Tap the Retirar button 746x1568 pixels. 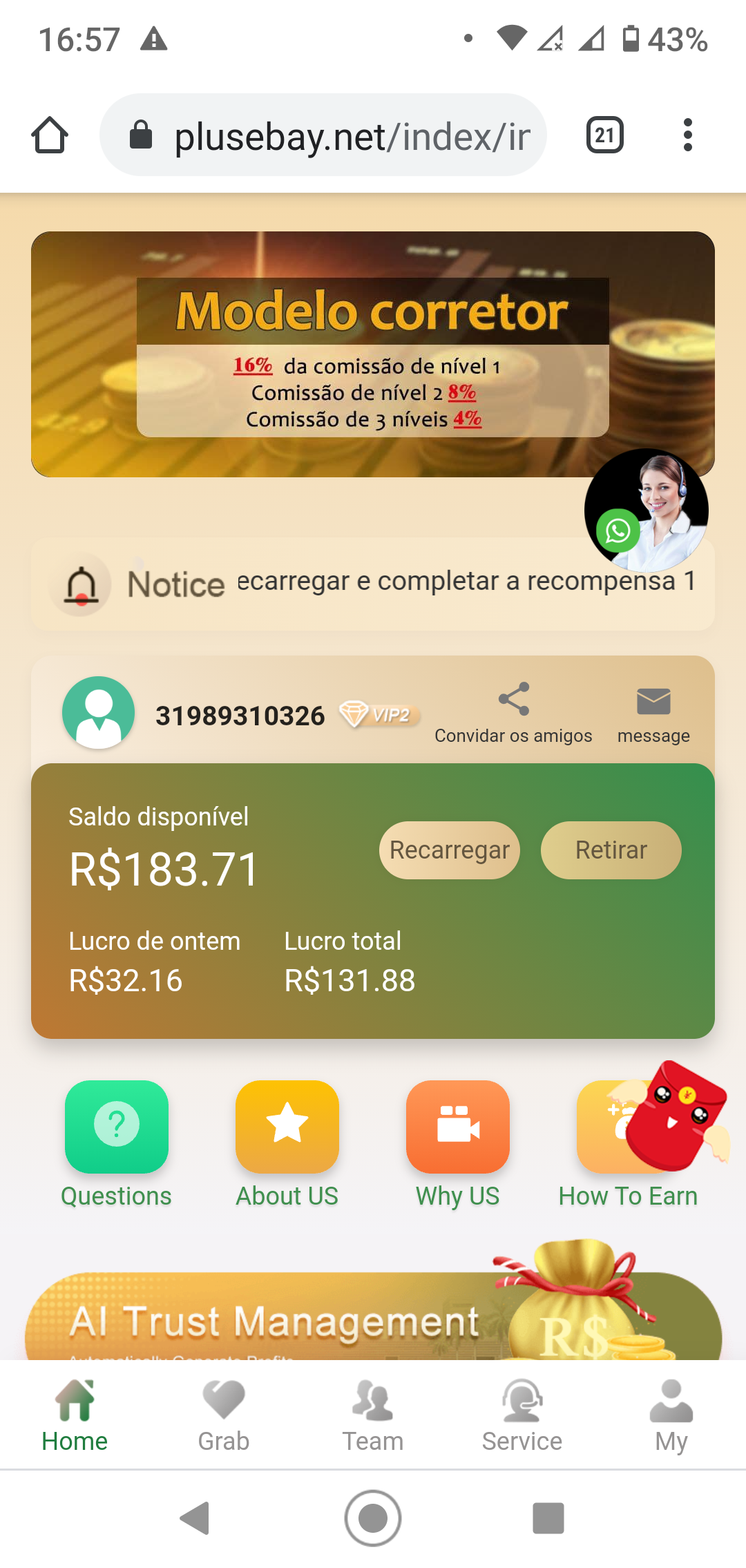pos(611,850)
